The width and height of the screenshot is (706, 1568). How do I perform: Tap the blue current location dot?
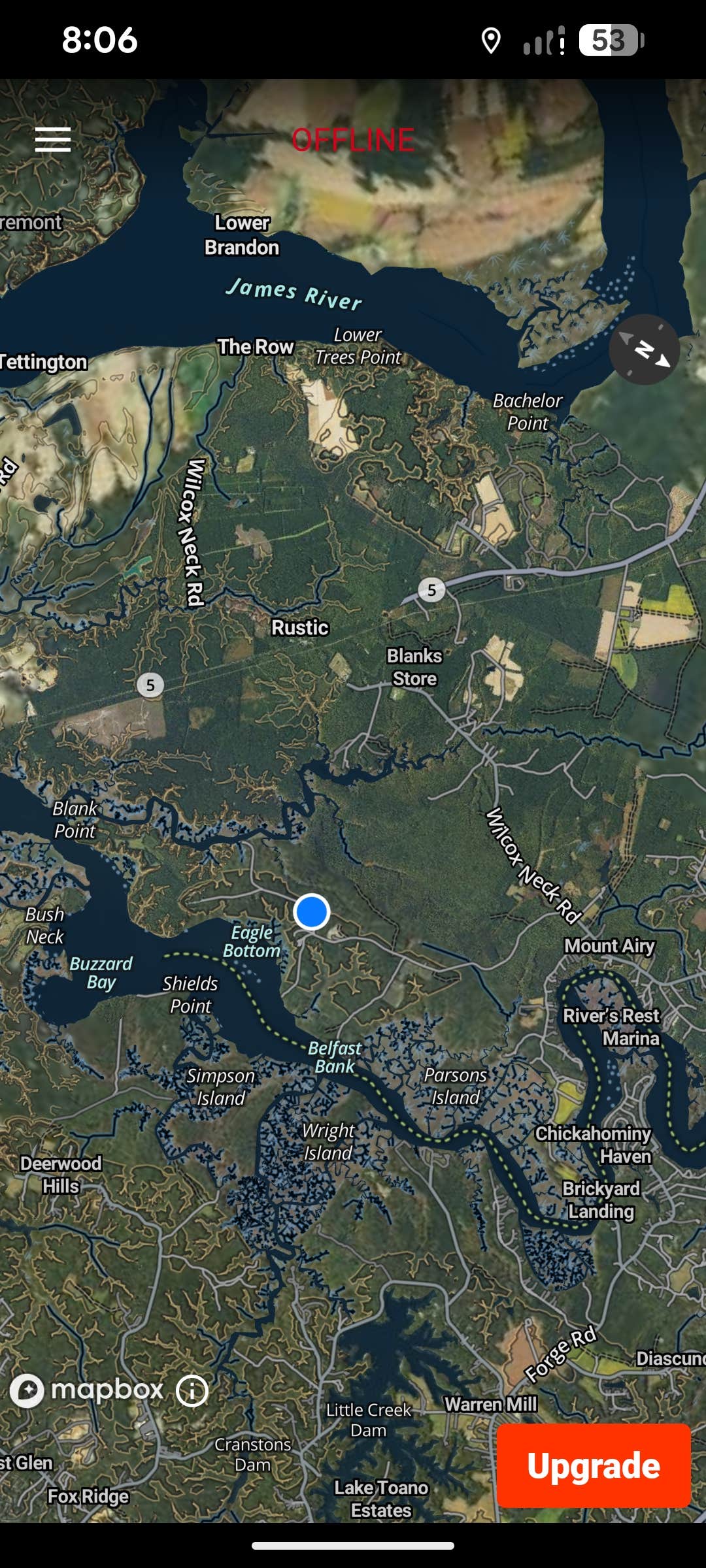[x=312, y=911]
